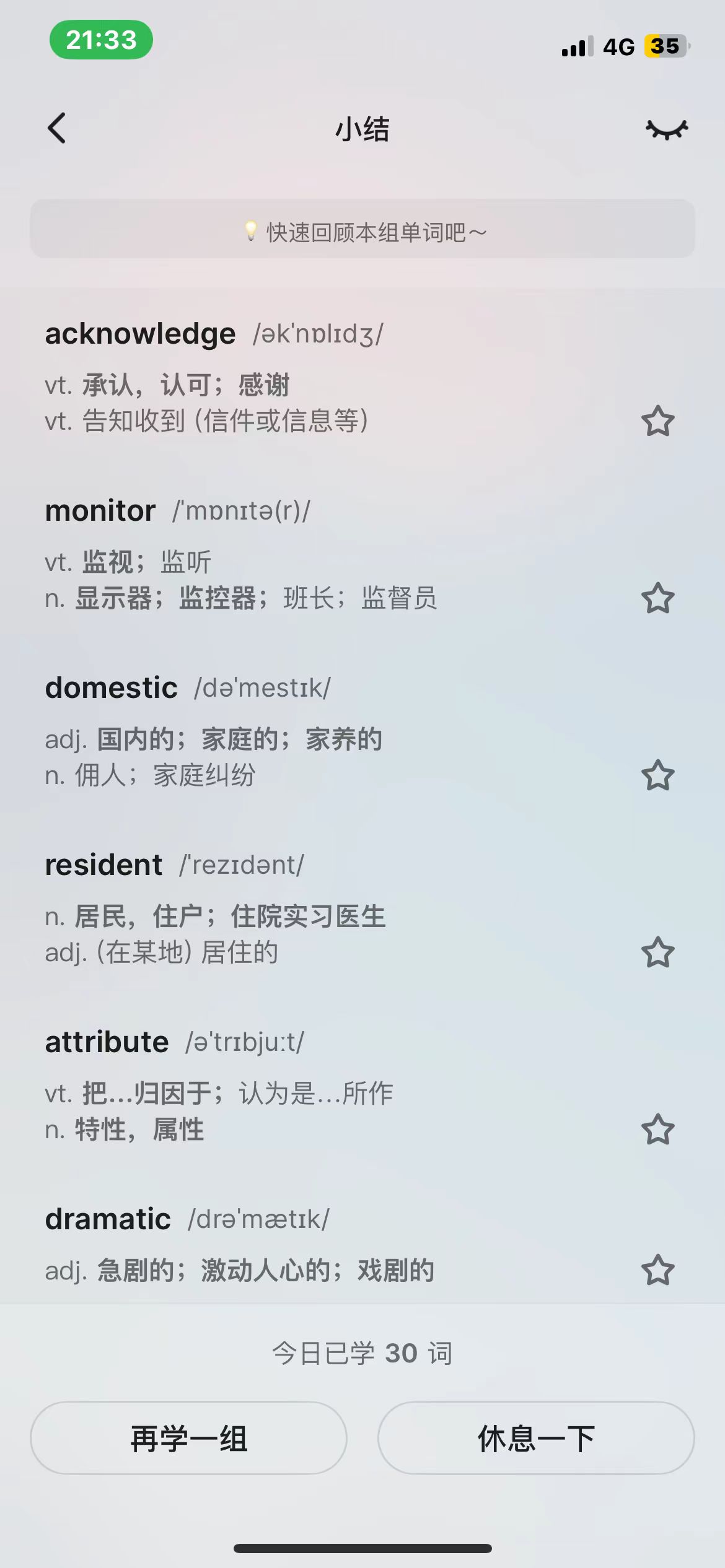725x1568 pixels.
Task: View details for the word domestic
Action: coord(112,688)
